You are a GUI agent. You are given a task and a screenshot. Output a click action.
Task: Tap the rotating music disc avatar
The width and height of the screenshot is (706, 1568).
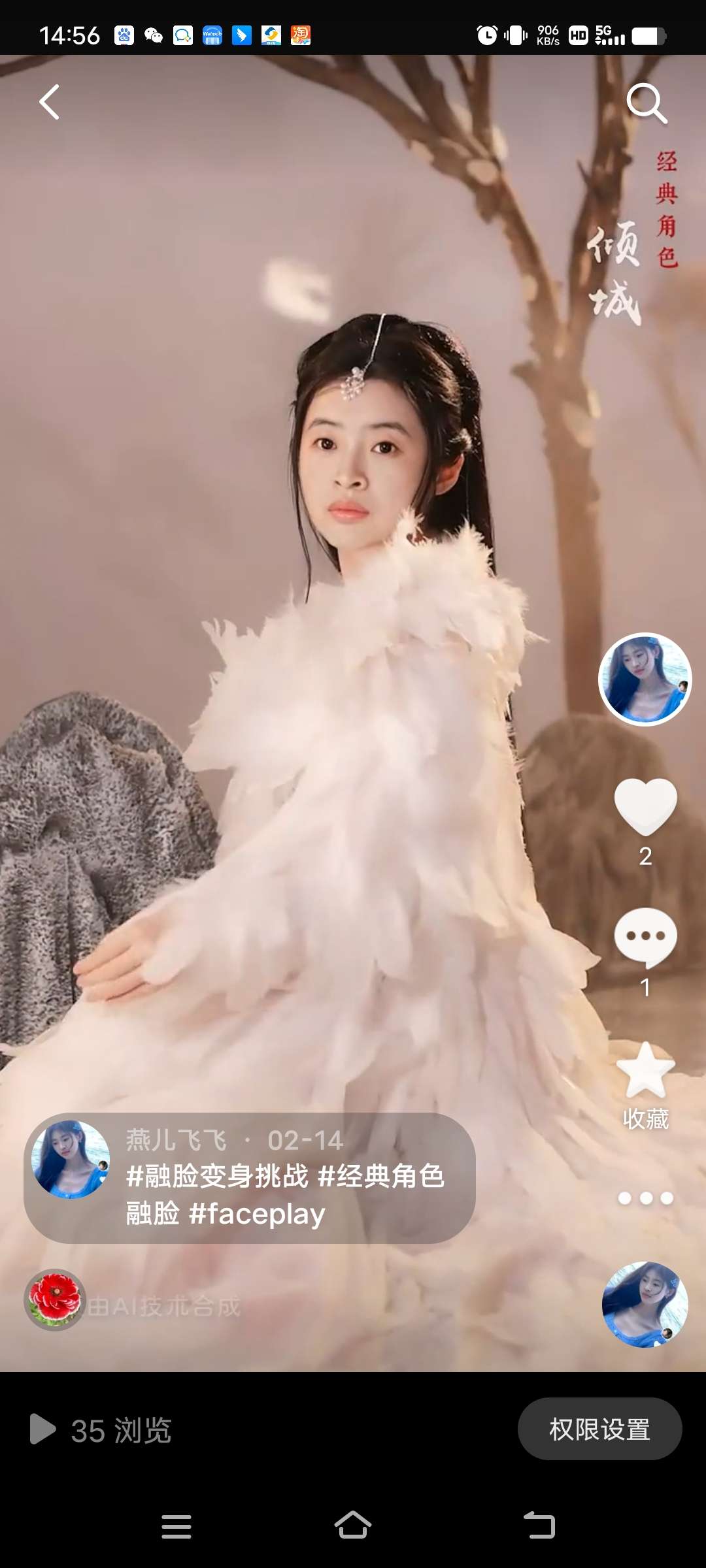(x=645, y=1304)
